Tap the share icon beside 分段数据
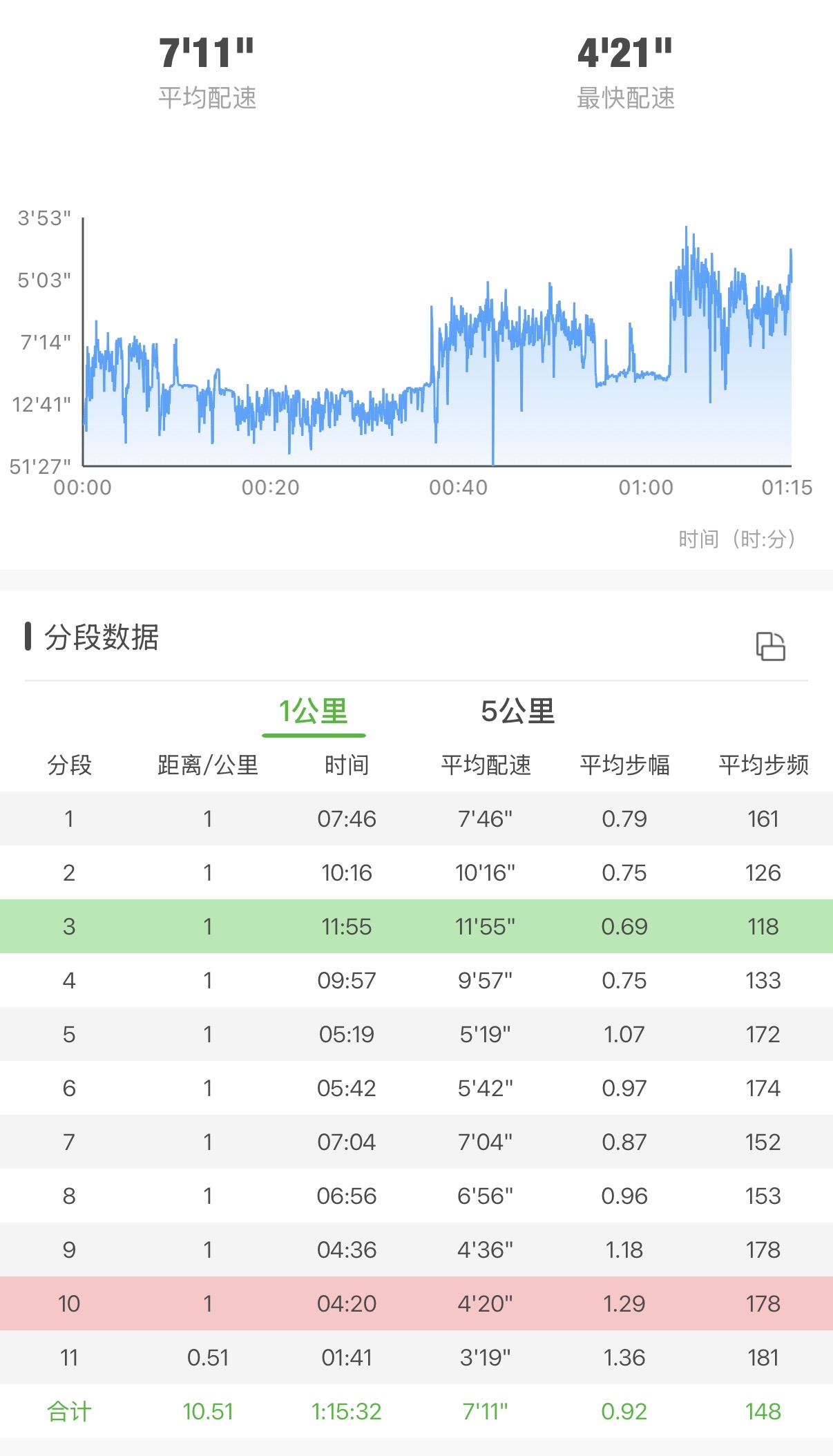This screenshot has height=1456, width=833. click(x=770, y=646)
